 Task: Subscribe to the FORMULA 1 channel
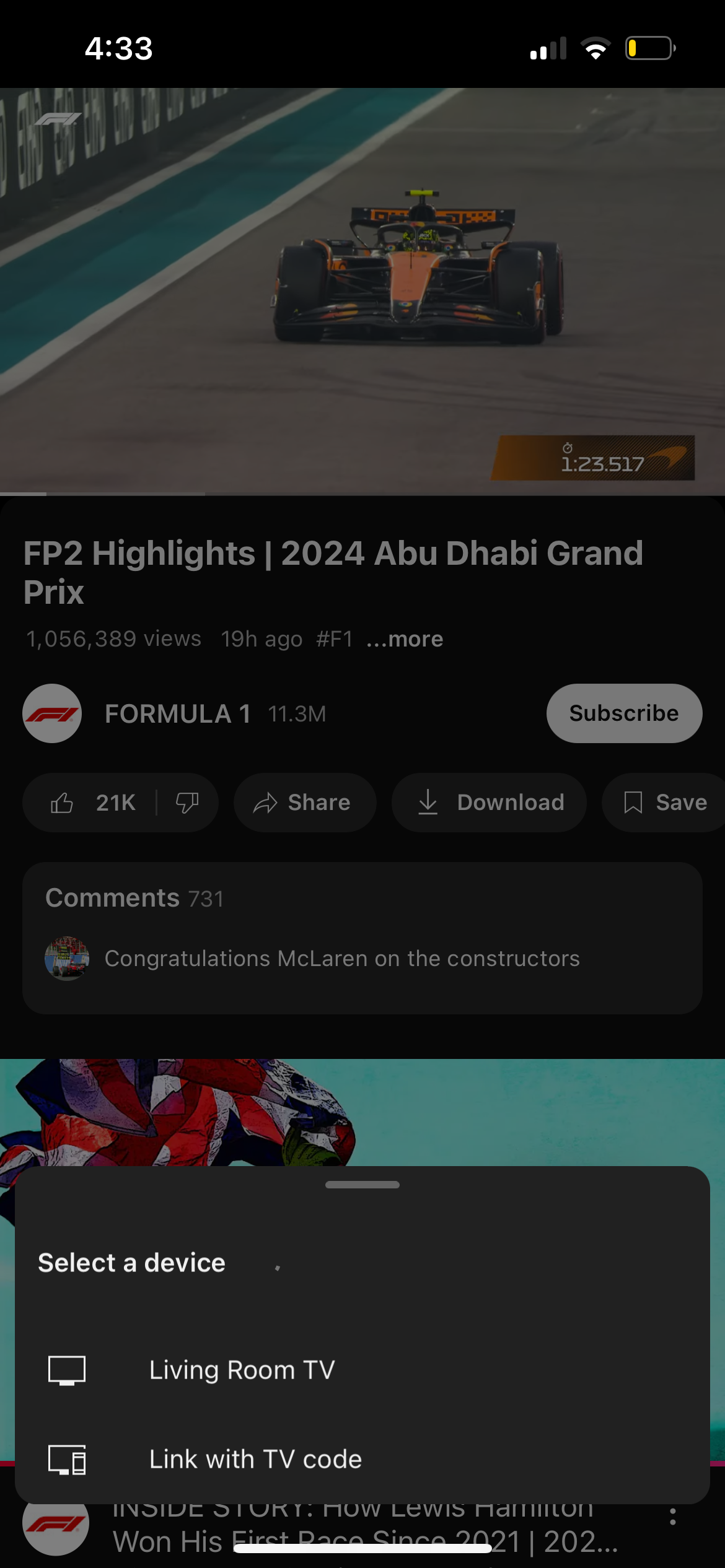click(x=624, y=713)
